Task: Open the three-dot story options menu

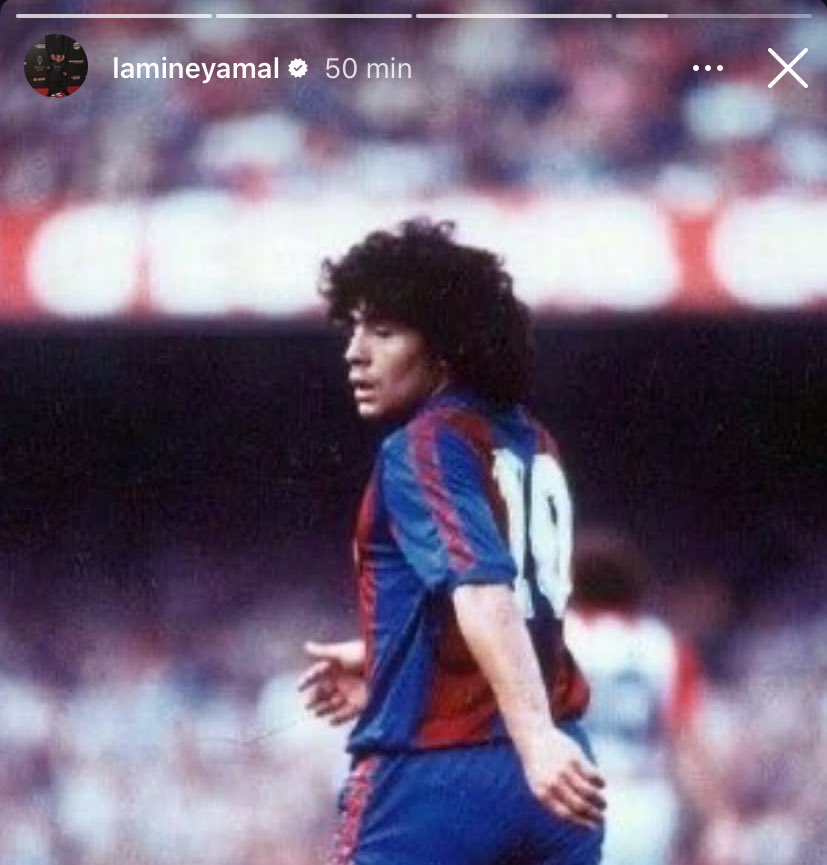Action: click(x=707, y=68)
